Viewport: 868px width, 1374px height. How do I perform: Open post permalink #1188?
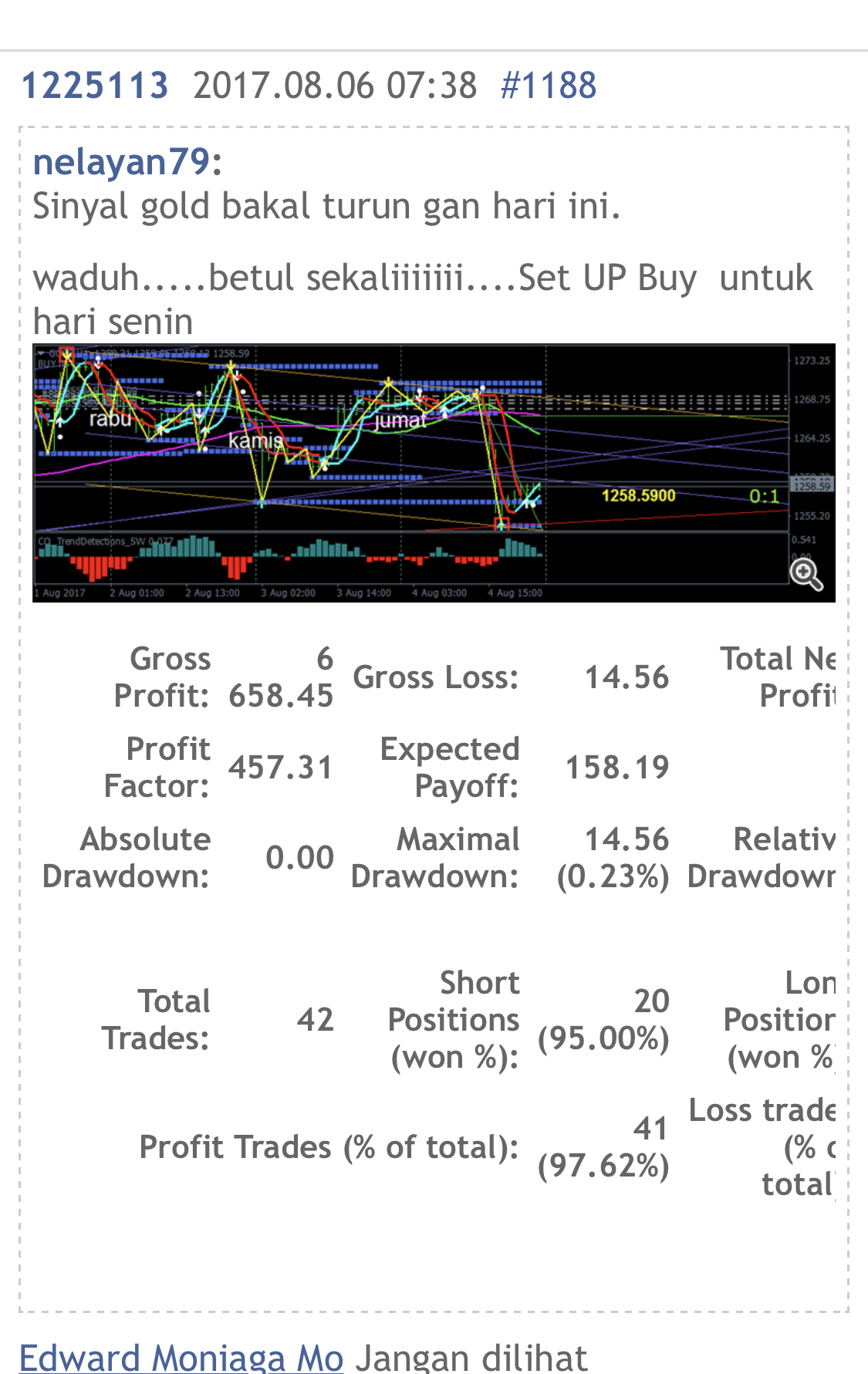548,86
